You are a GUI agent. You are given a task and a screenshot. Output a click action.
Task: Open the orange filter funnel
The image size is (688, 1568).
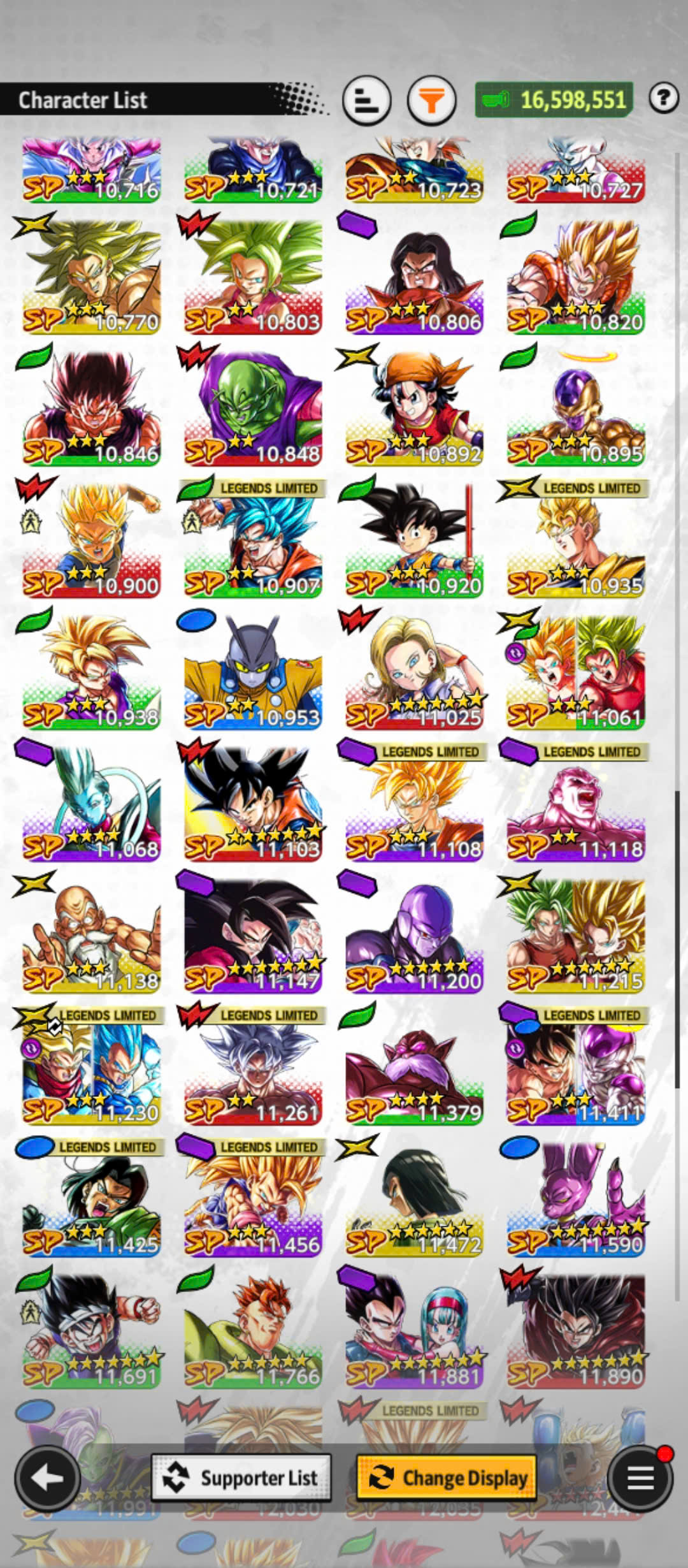pos(431,100)
